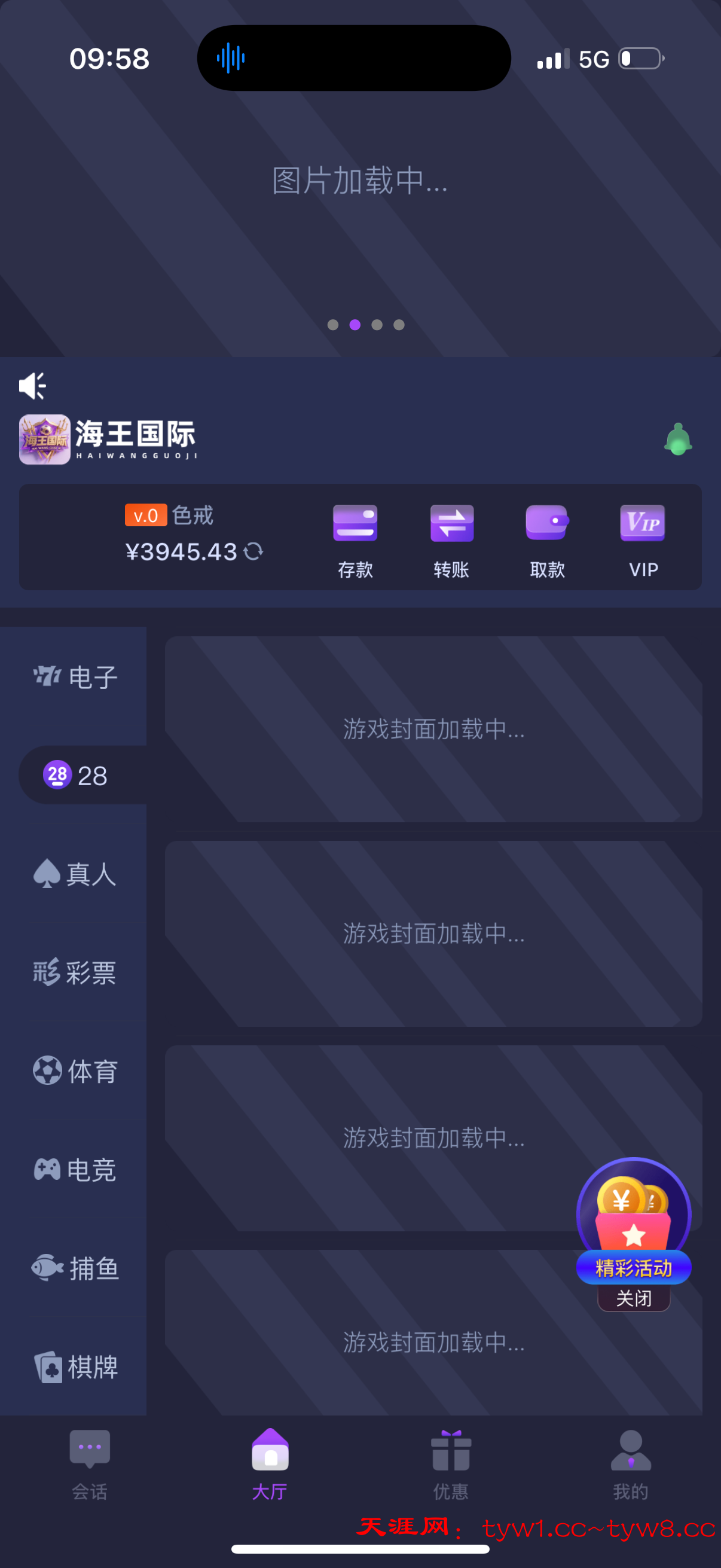Viewport: 721px width, 1568px height.
Task: Select the 电竞 esports category
Action: [75, 1169]
